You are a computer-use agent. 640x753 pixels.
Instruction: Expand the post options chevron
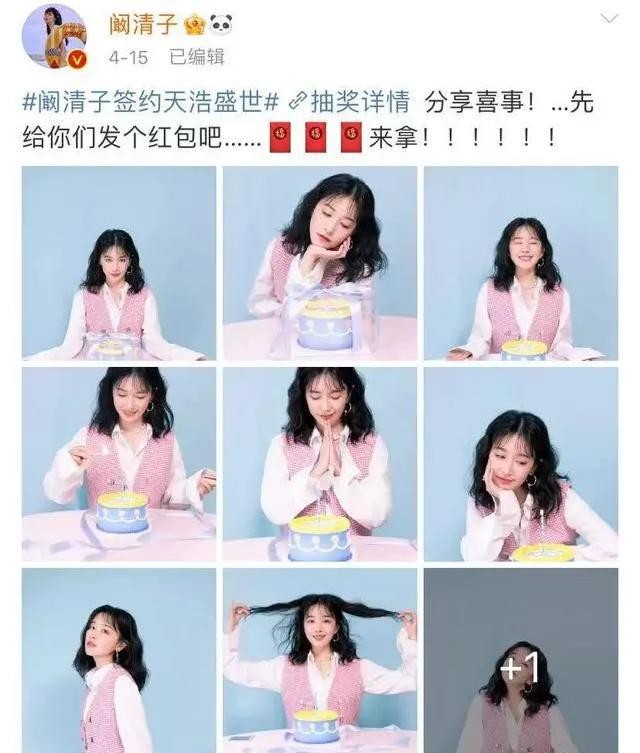(x=609, y=19)
